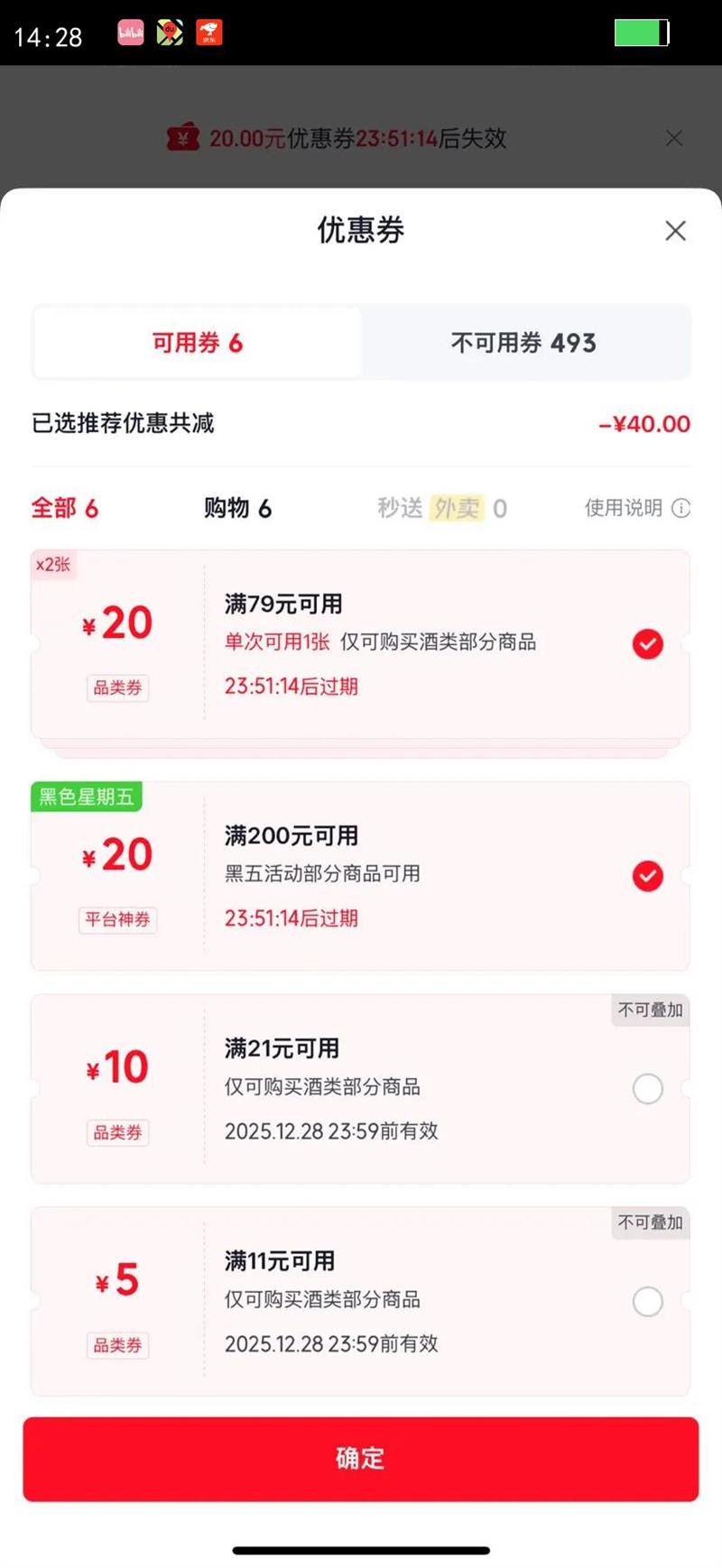Confirm selection with the 确定 button
This screenshot has width=722, height=1568.
tap(361, 1458)
